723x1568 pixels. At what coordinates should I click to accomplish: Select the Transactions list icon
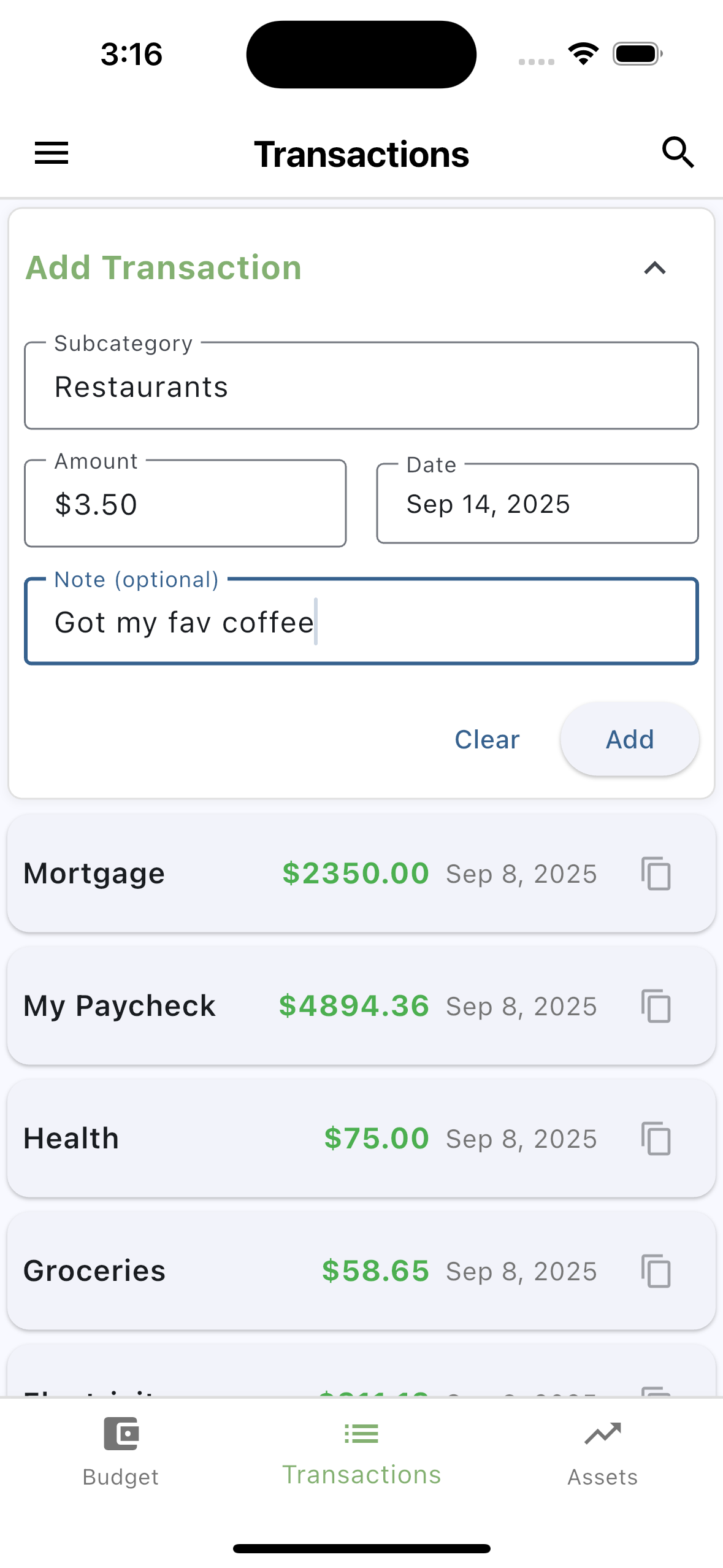(x=361, y=1433)
